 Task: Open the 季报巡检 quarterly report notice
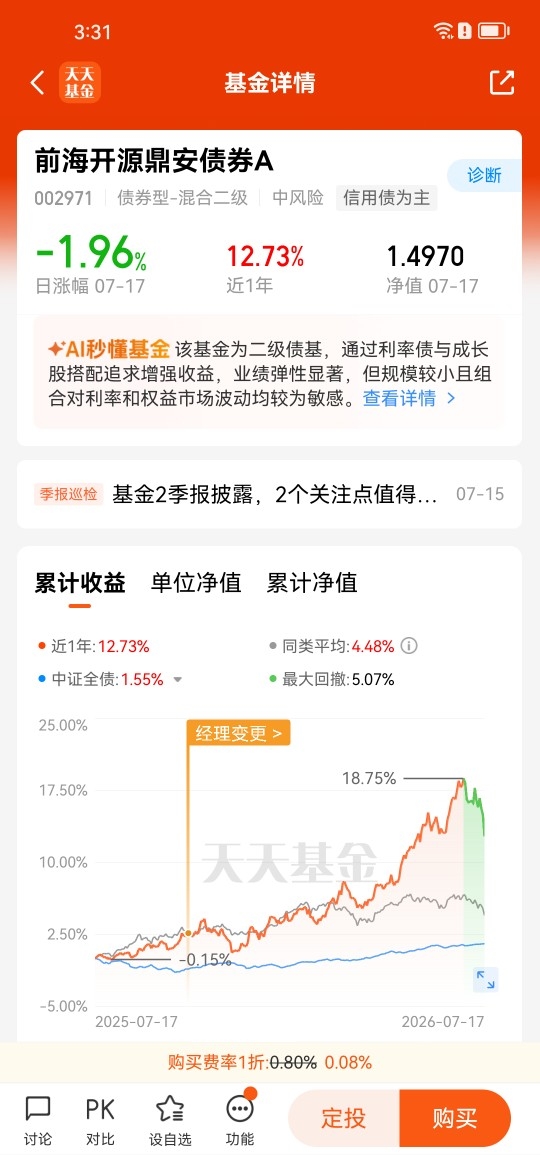[x=269, y=494]
